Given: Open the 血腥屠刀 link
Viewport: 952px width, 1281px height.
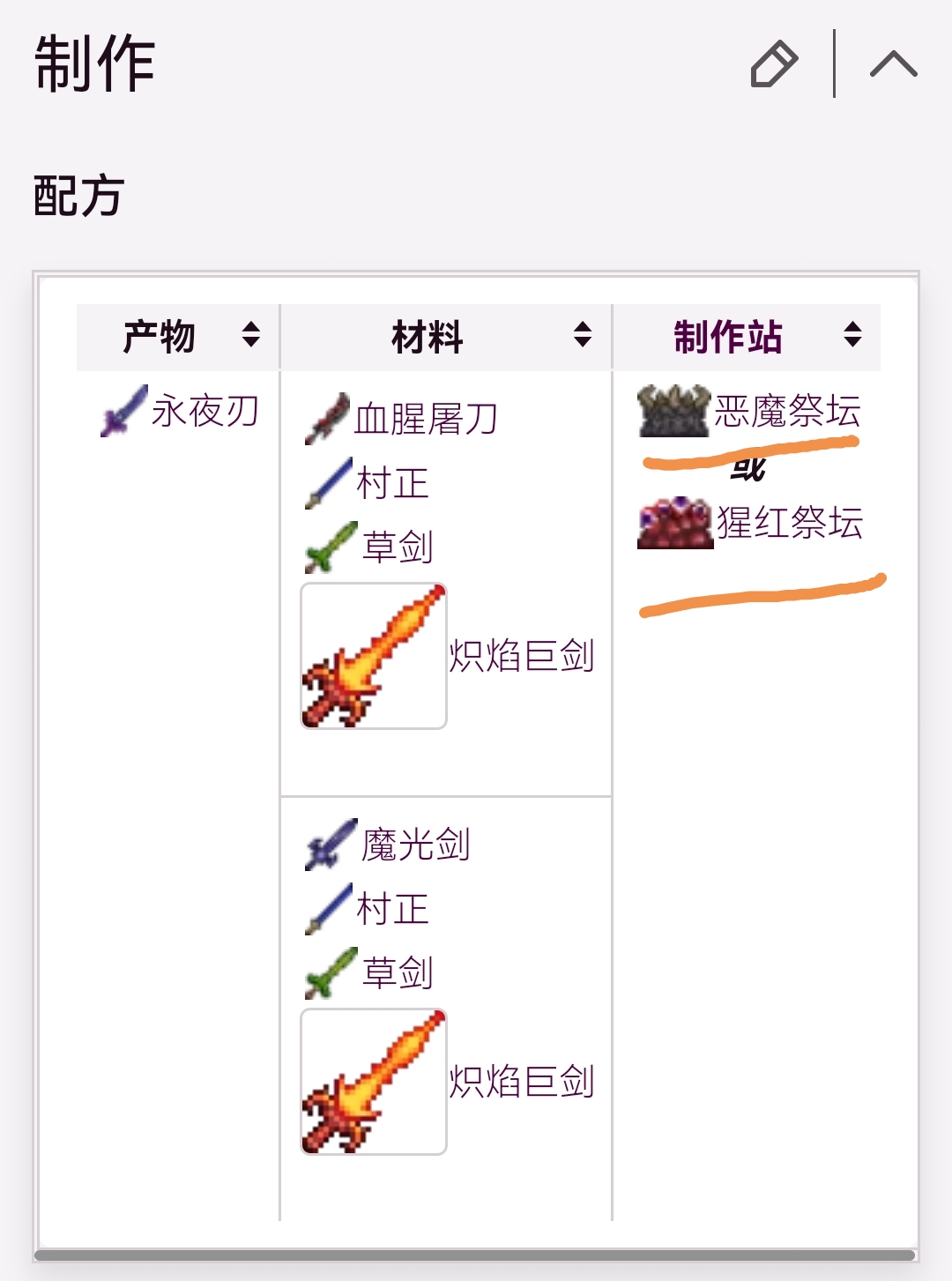Looking at the screenshot, I should click(x=426, y=419).
